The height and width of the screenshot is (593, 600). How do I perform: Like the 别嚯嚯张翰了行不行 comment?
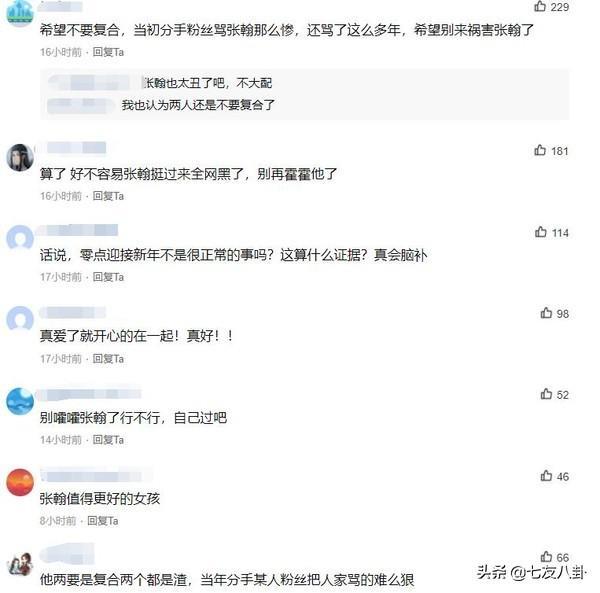(x=546, y=395)
